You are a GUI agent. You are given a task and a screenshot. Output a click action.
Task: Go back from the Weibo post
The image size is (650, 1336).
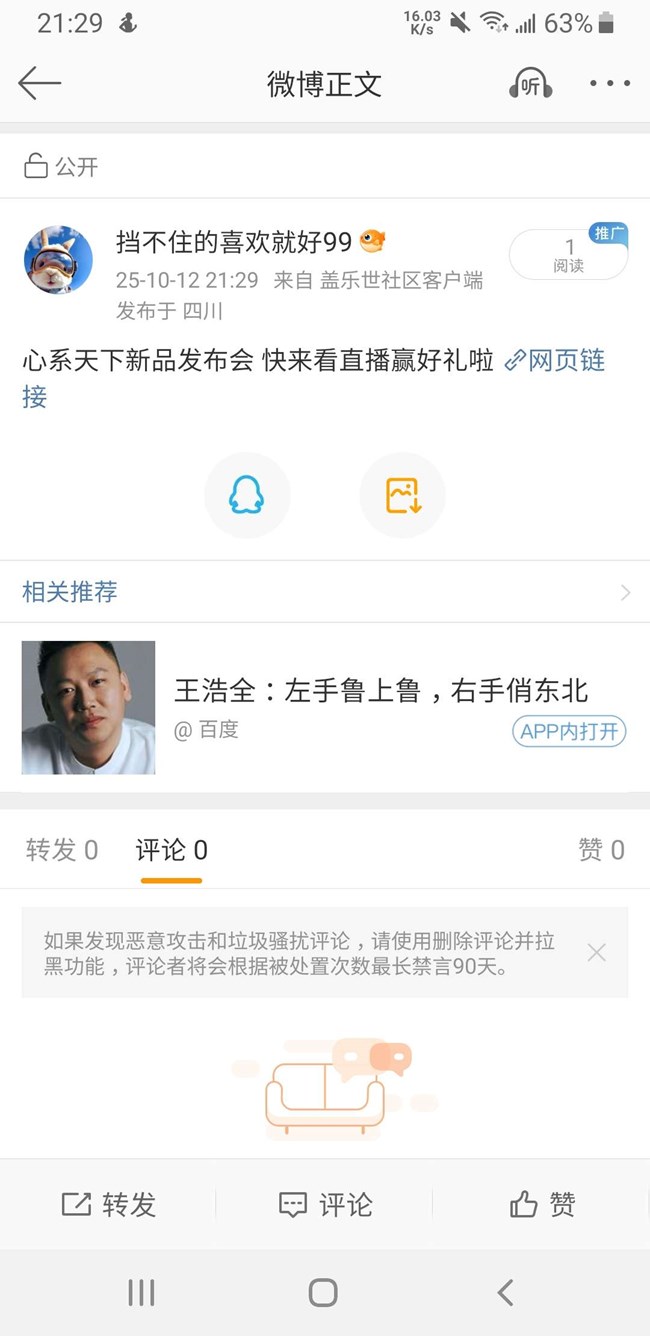point(40,84)
